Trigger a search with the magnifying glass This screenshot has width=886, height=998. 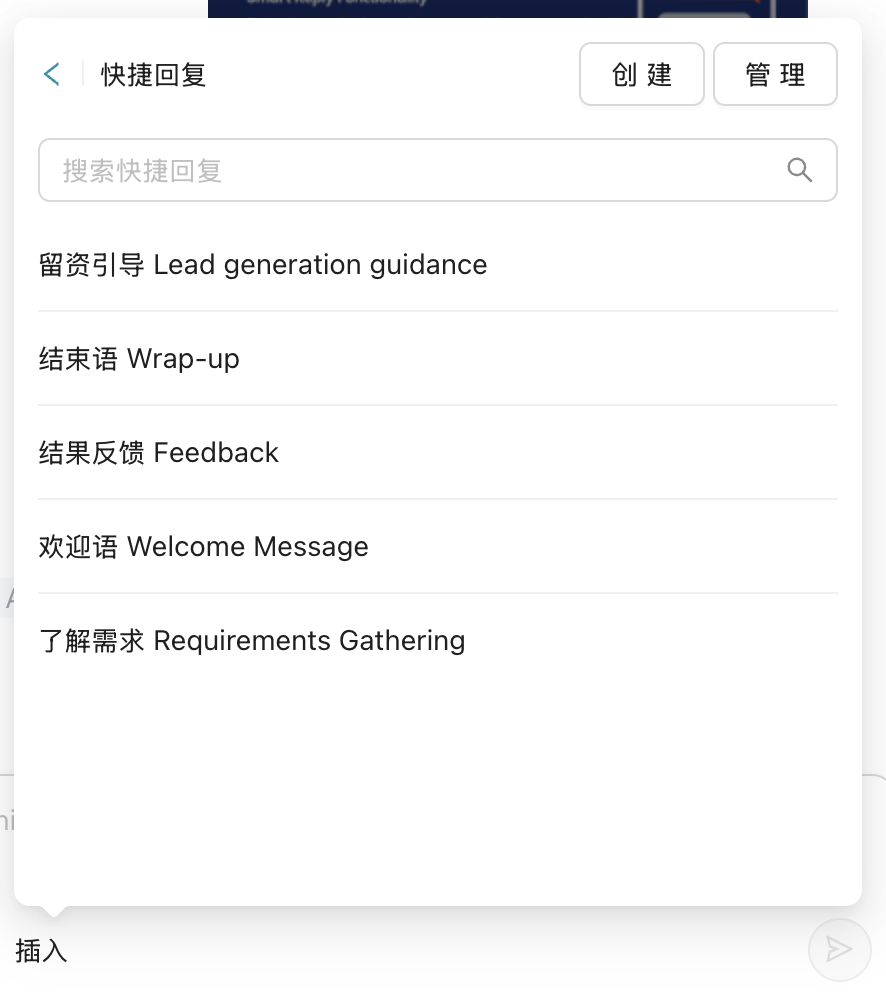800,170
